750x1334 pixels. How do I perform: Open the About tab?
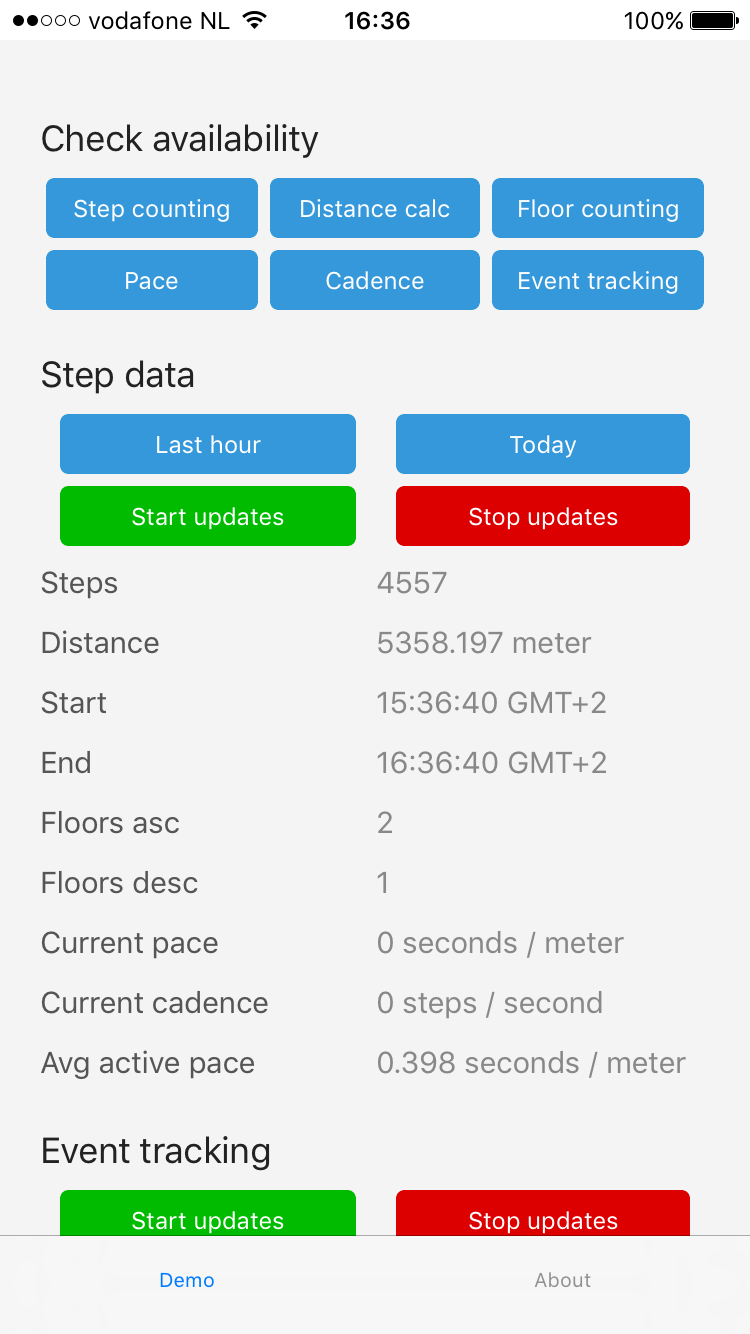coord(562,1280)
